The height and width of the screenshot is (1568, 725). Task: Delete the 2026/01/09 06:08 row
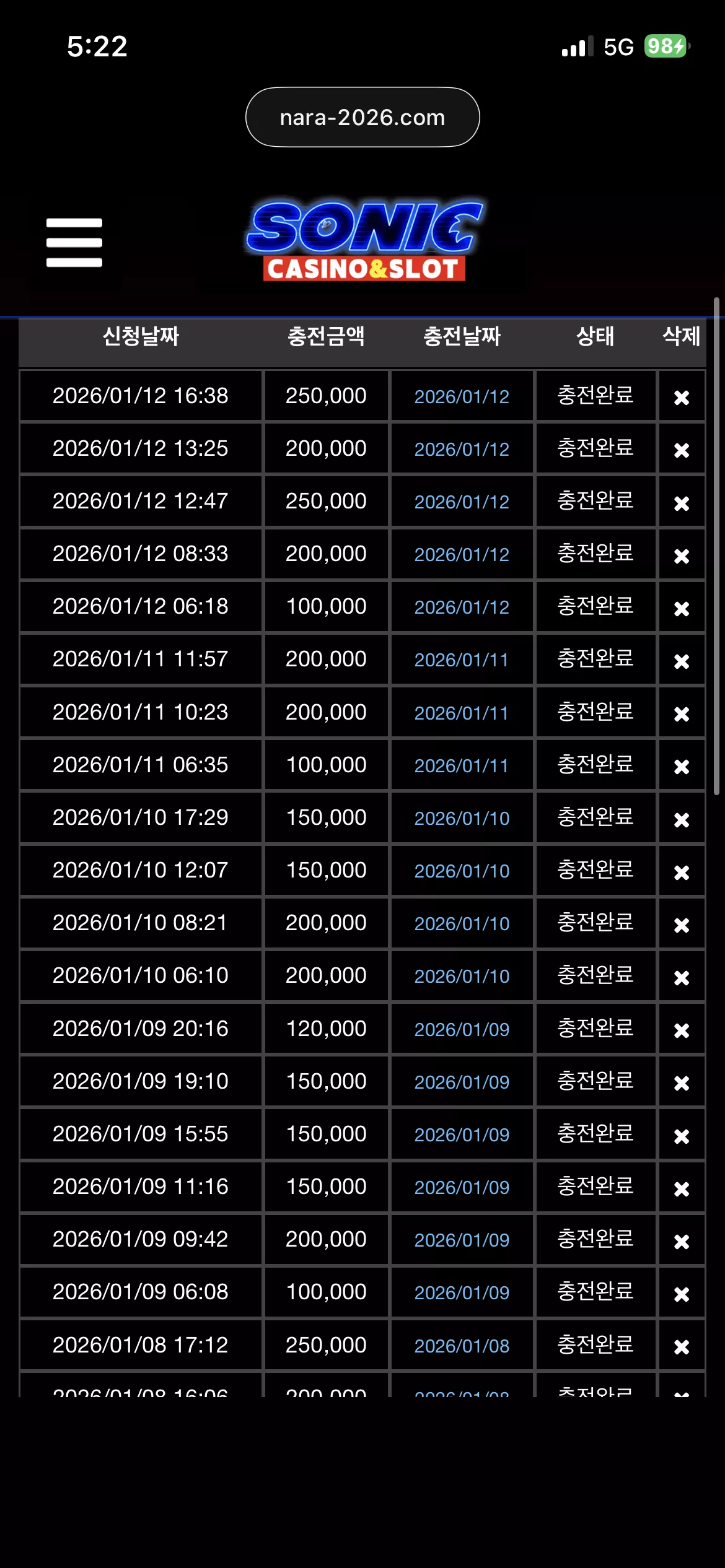(682, 1294)
